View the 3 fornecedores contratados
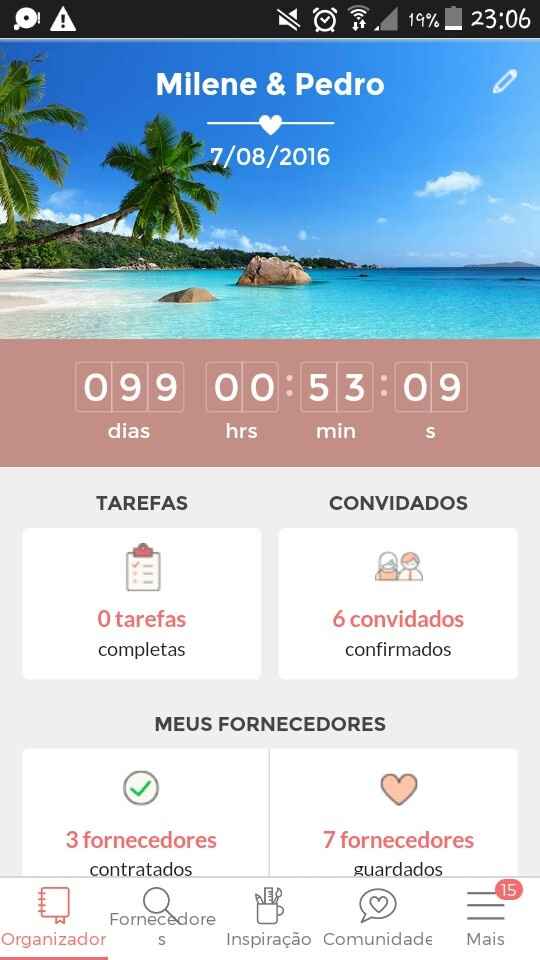Viewport: 540px width, 960px height. [x=146, y=812]
